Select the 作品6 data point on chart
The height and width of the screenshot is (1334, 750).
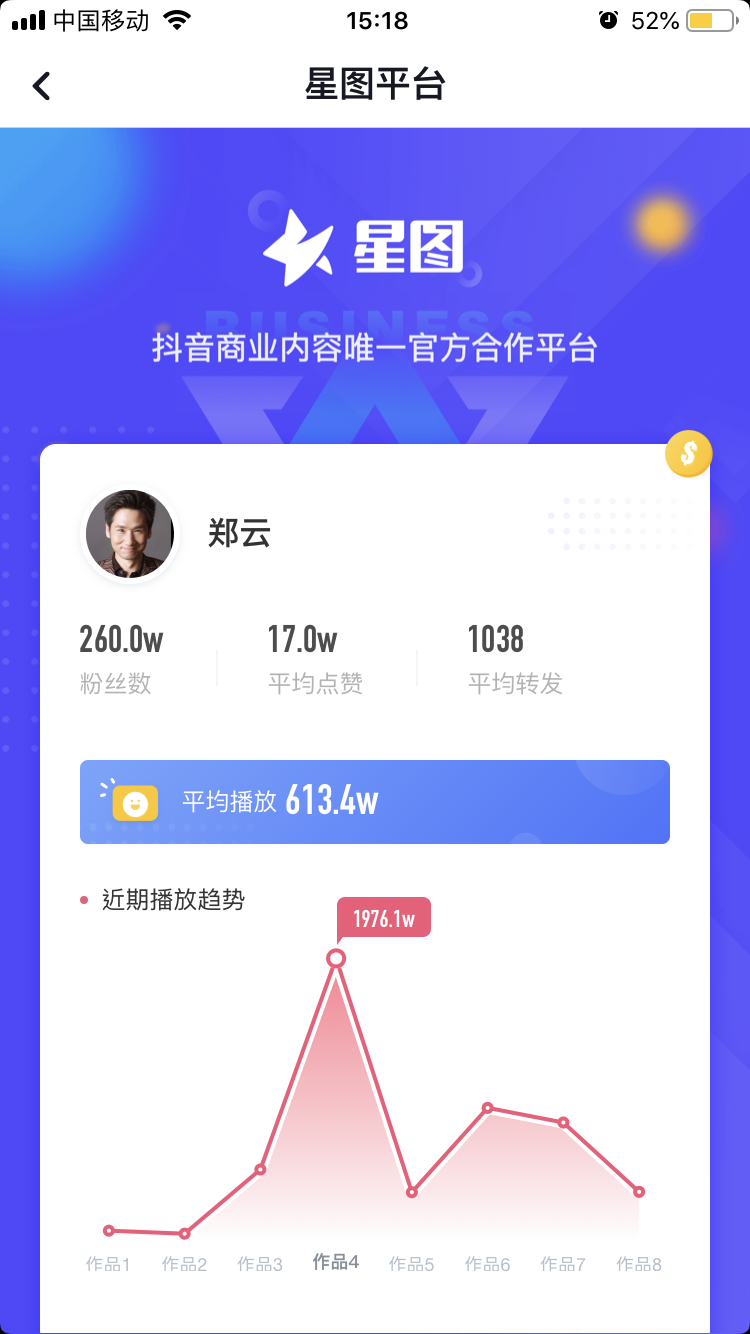488,1108
